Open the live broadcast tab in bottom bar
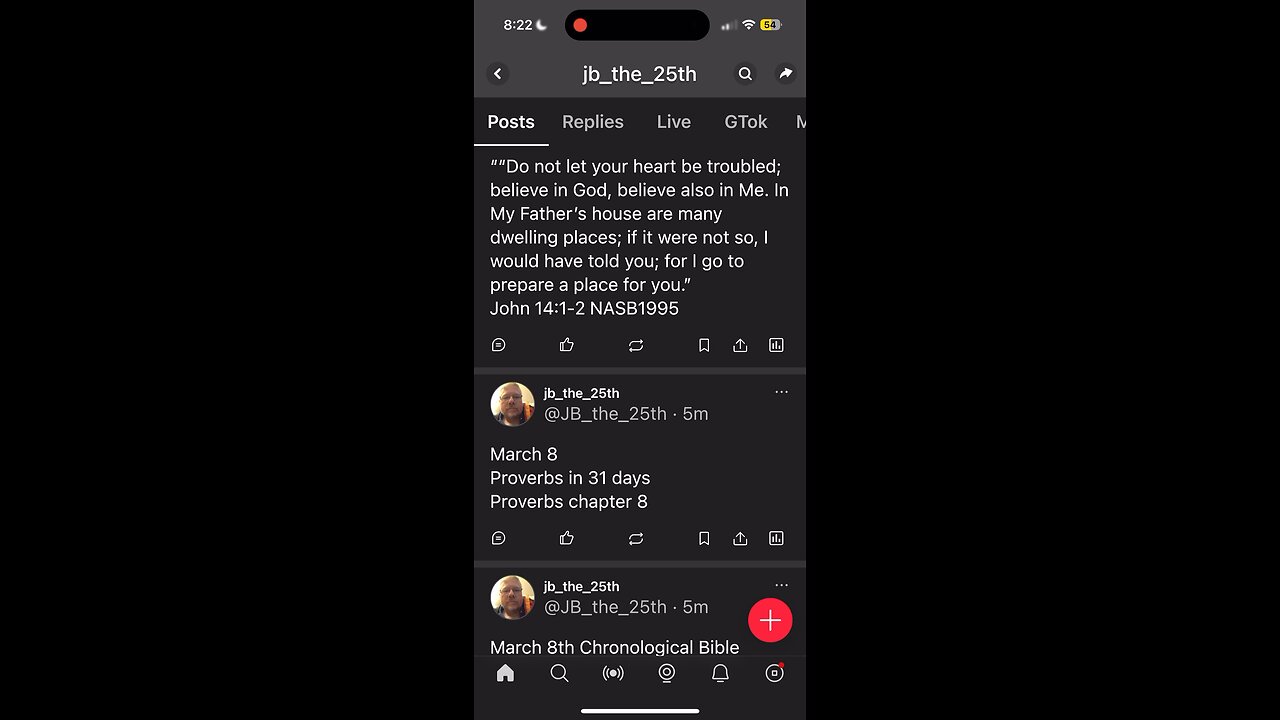The height and width of the screenshot is (720, 1280). (x=613, y=673)
